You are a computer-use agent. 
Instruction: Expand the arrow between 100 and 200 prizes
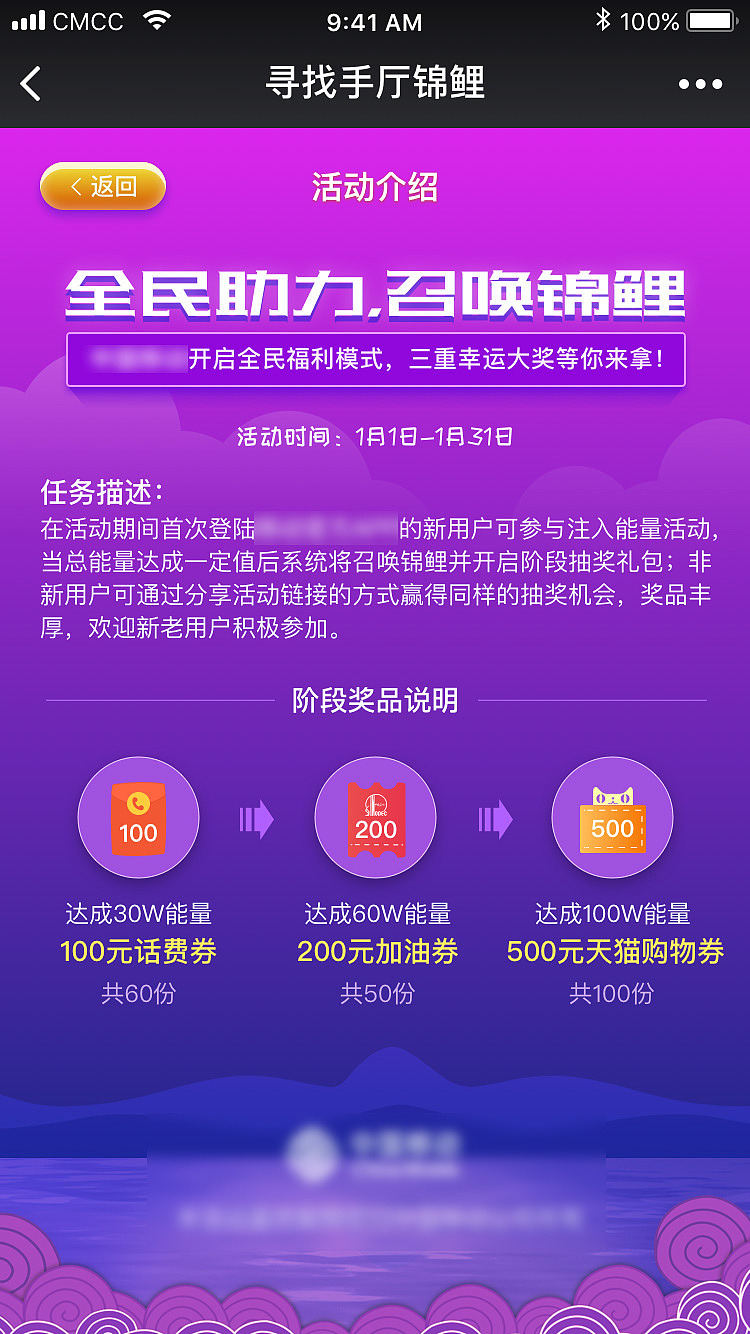(257, 817)
